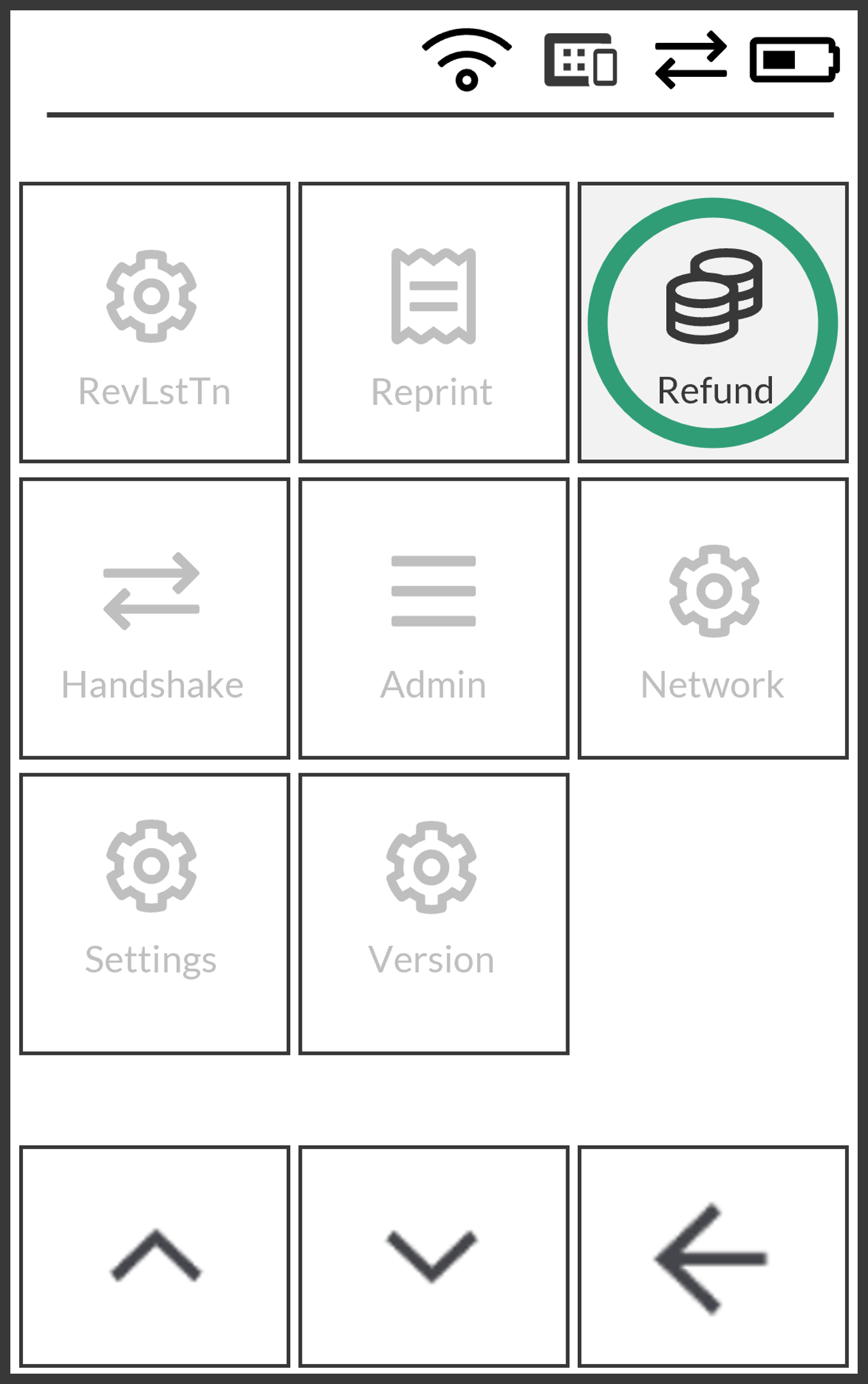This screenshot has height=1384, width=868.
Task: Open the RevLstTn tile
Action: pyautogui.click(x=154, y=322)
